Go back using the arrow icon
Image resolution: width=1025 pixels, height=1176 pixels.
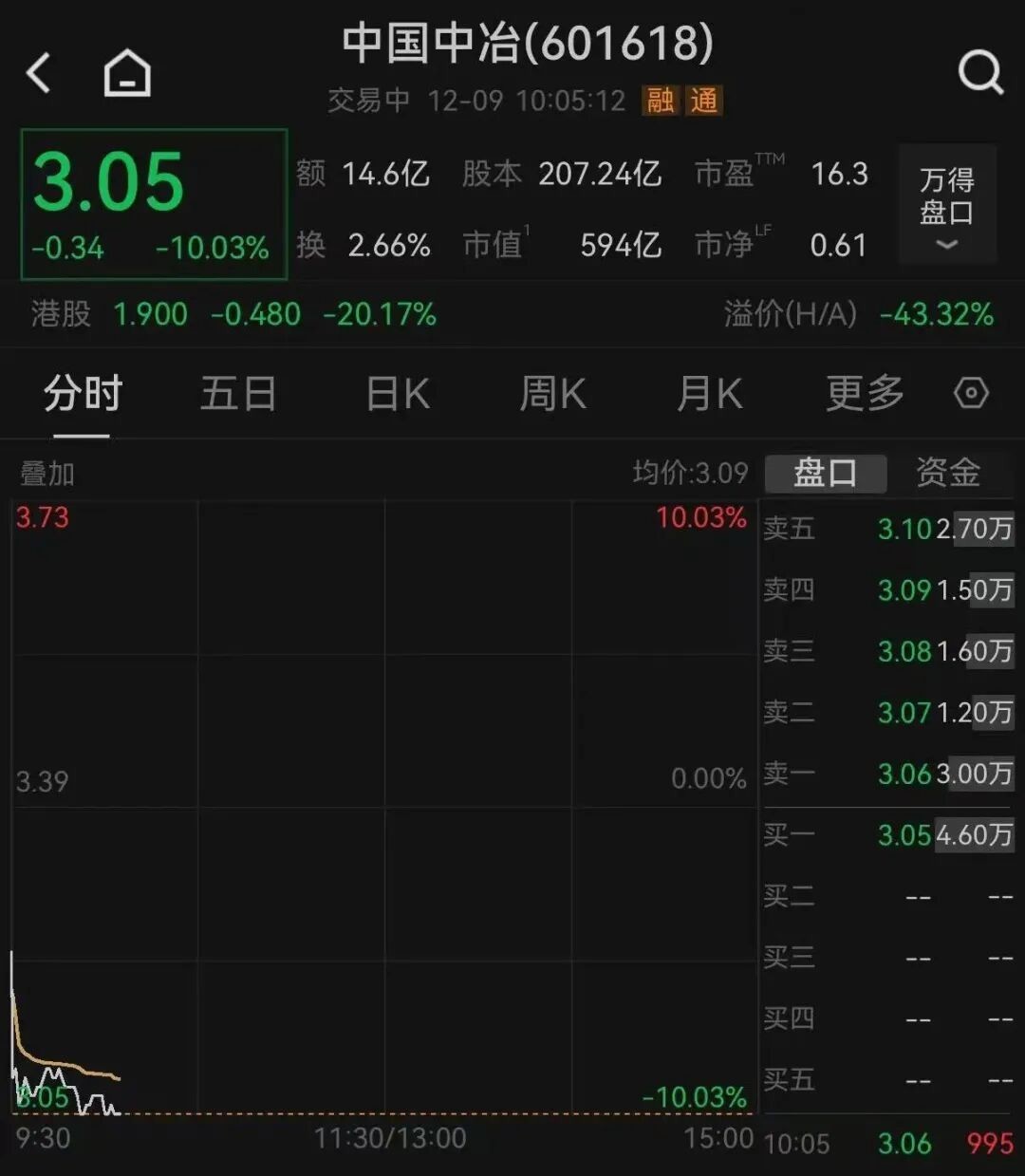point(39,73)
